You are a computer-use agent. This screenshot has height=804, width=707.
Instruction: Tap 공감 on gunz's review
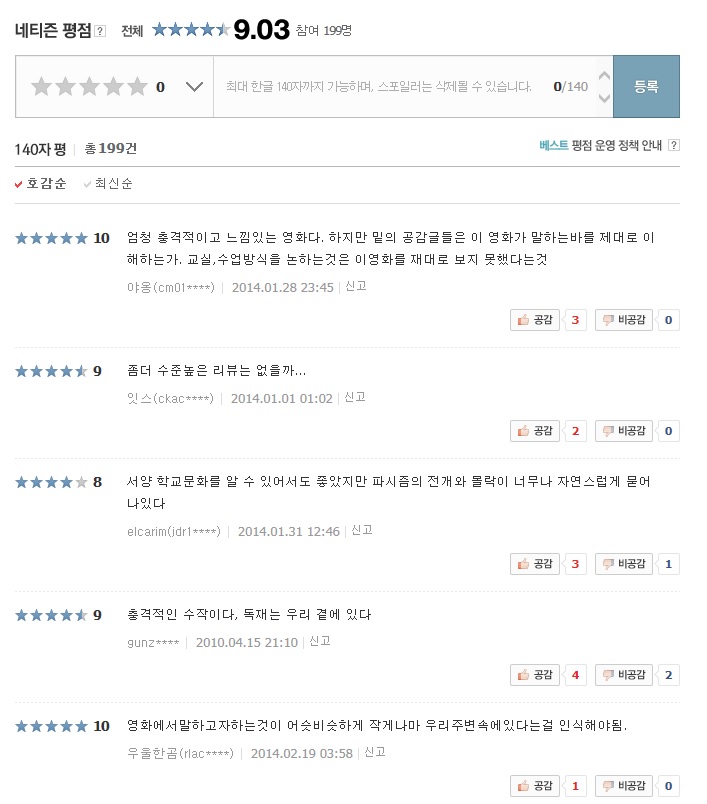tap(535, 675)
